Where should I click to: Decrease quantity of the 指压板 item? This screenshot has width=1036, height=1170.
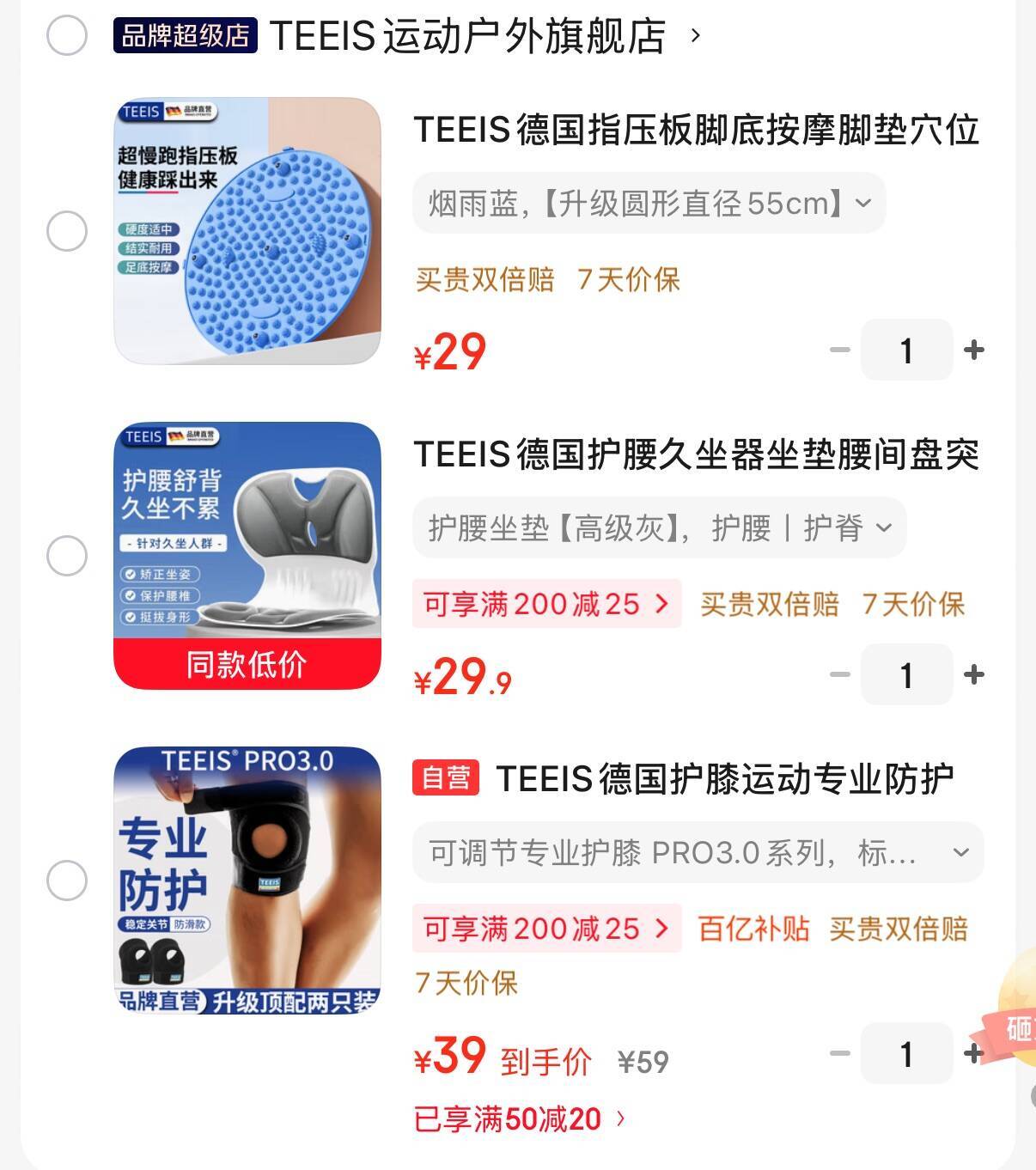(x=839, y=350)
